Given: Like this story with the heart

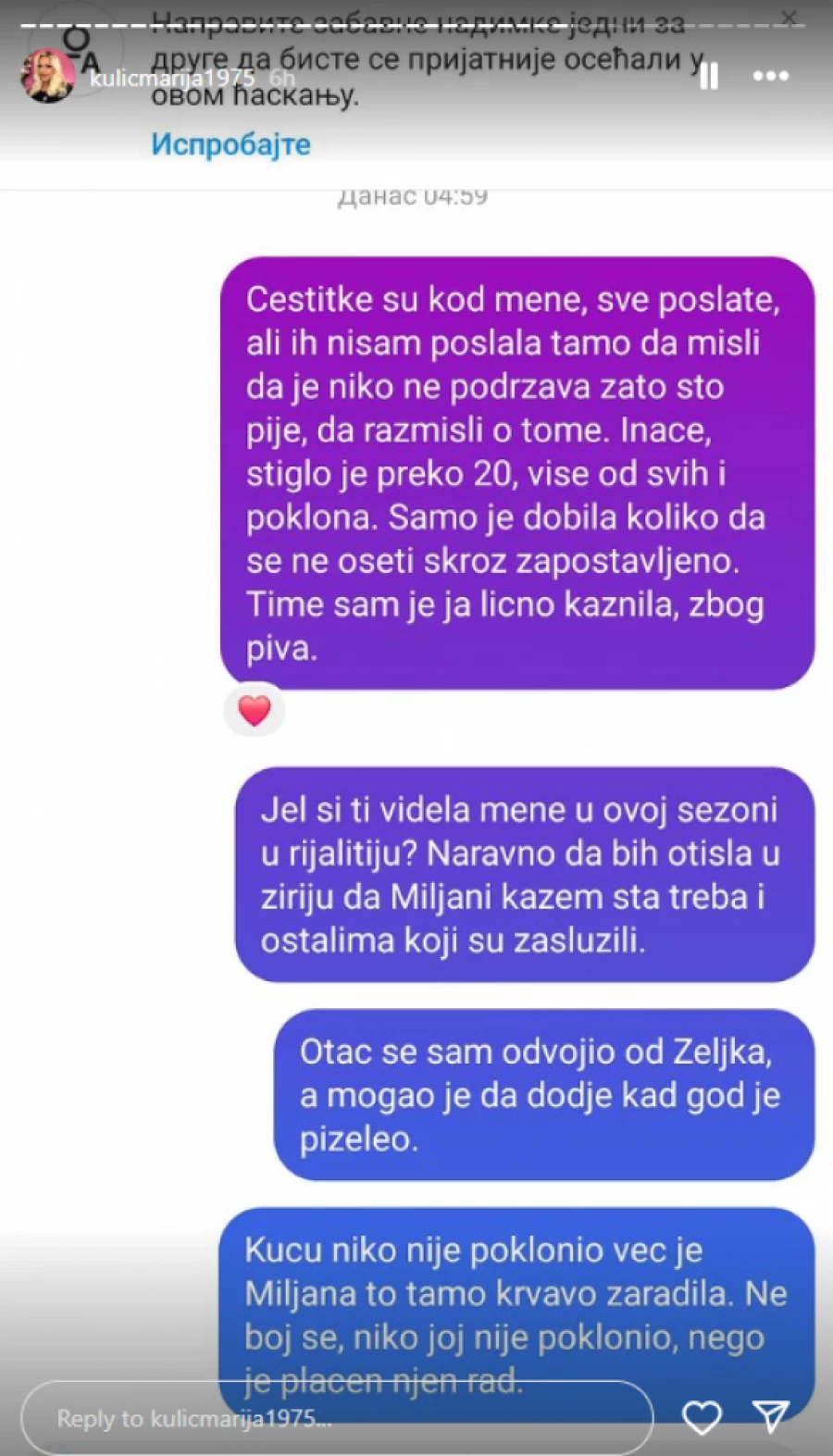Looking at the screenshot, I should [x=702, y=1417].
